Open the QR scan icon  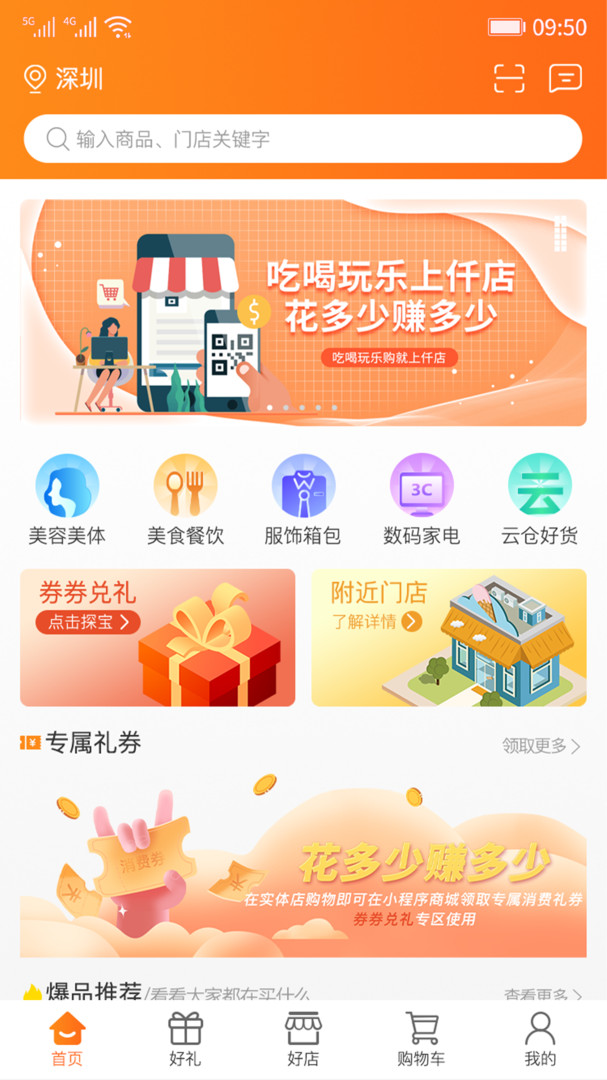(x=509, y=79)
